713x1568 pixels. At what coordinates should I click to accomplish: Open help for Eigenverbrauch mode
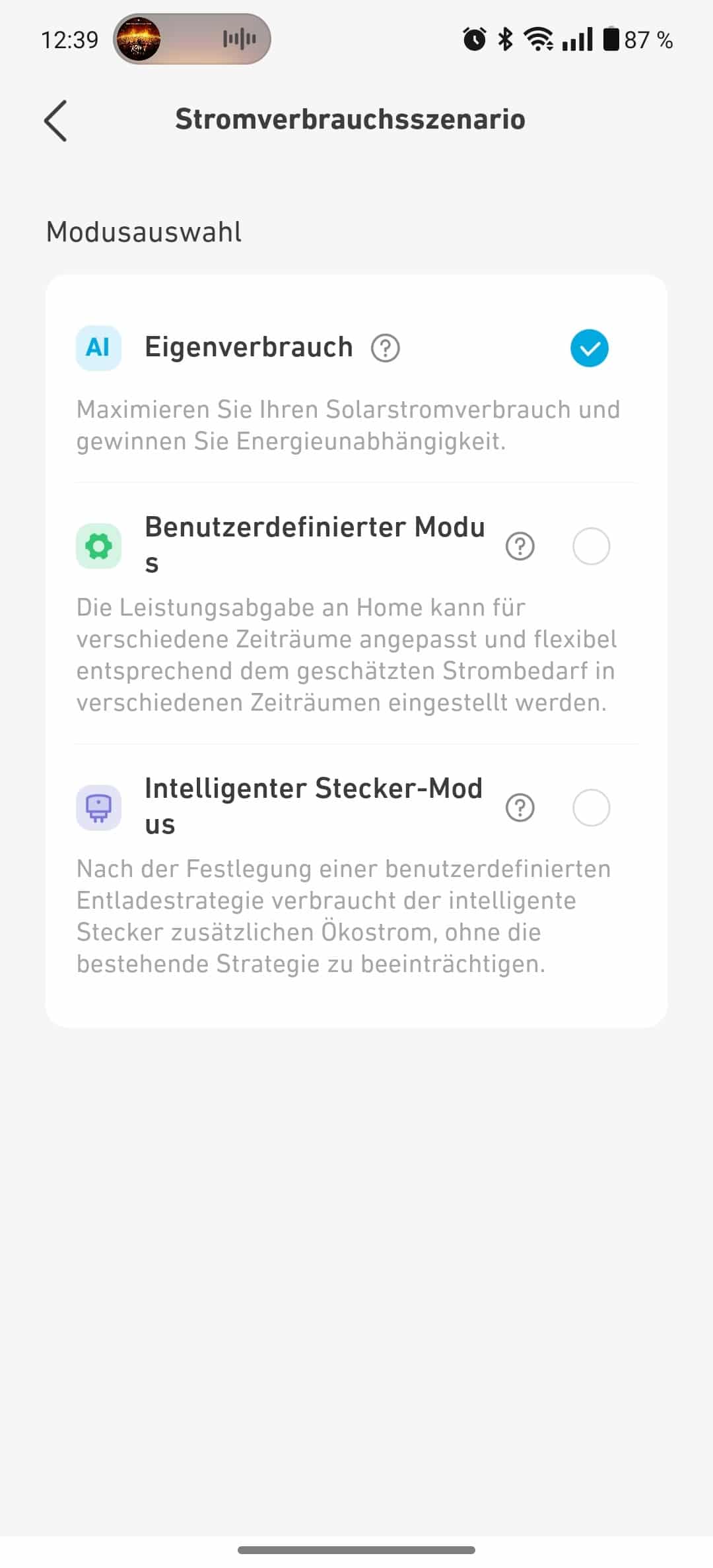(386, 348)
